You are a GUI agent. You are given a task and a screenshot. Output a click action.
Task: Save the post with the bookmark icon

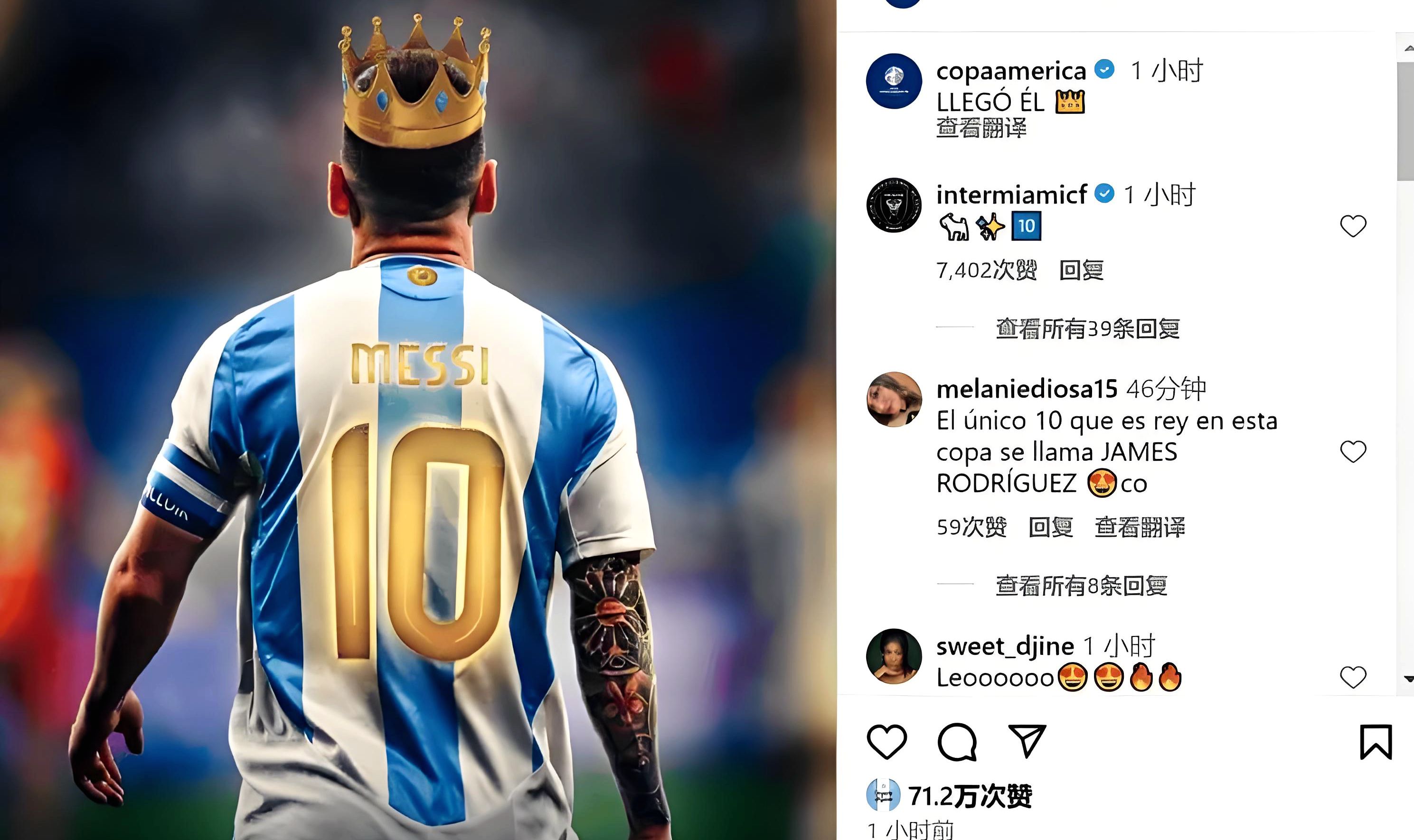pyautogui.click(x=1376, y=741)
